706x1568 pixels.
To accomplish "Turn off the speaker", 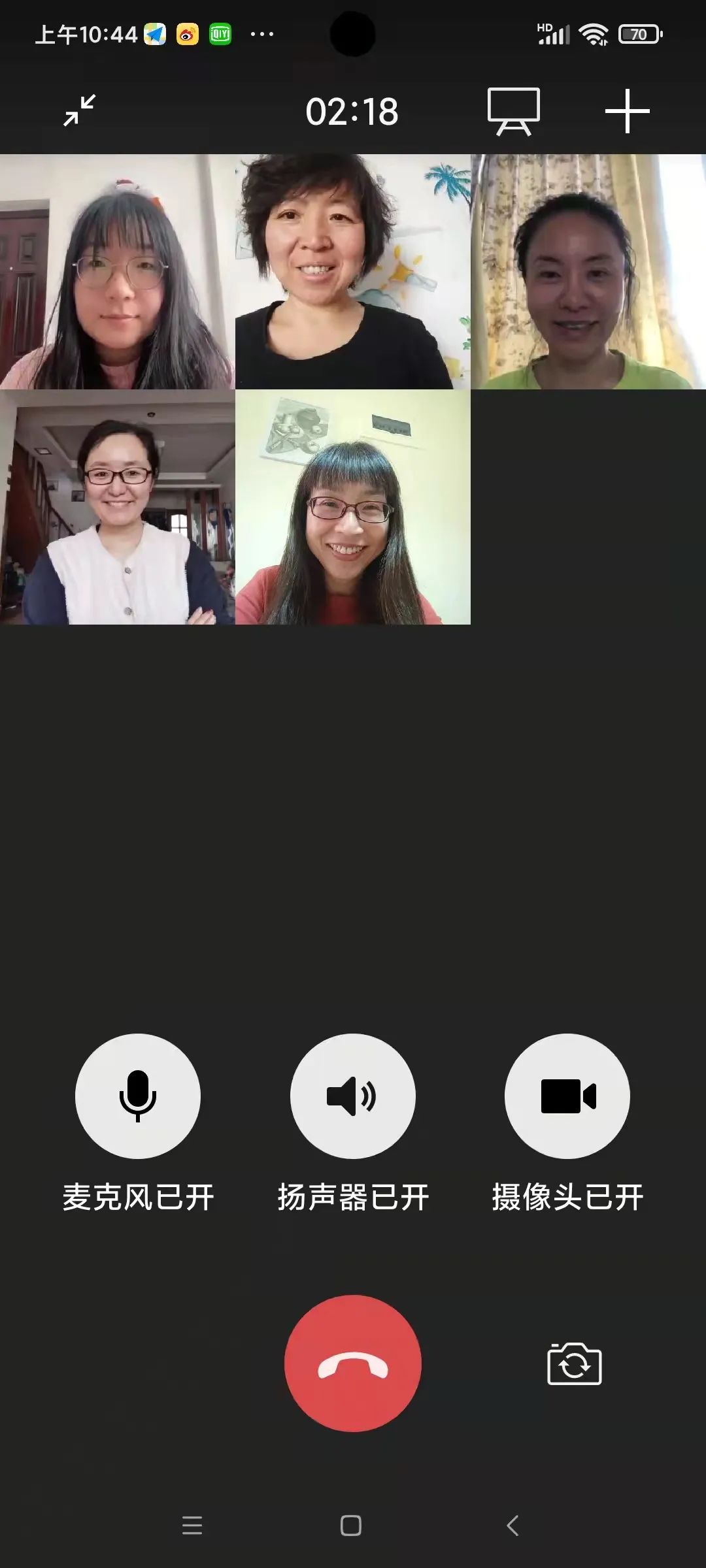I will click(352, 1096).
